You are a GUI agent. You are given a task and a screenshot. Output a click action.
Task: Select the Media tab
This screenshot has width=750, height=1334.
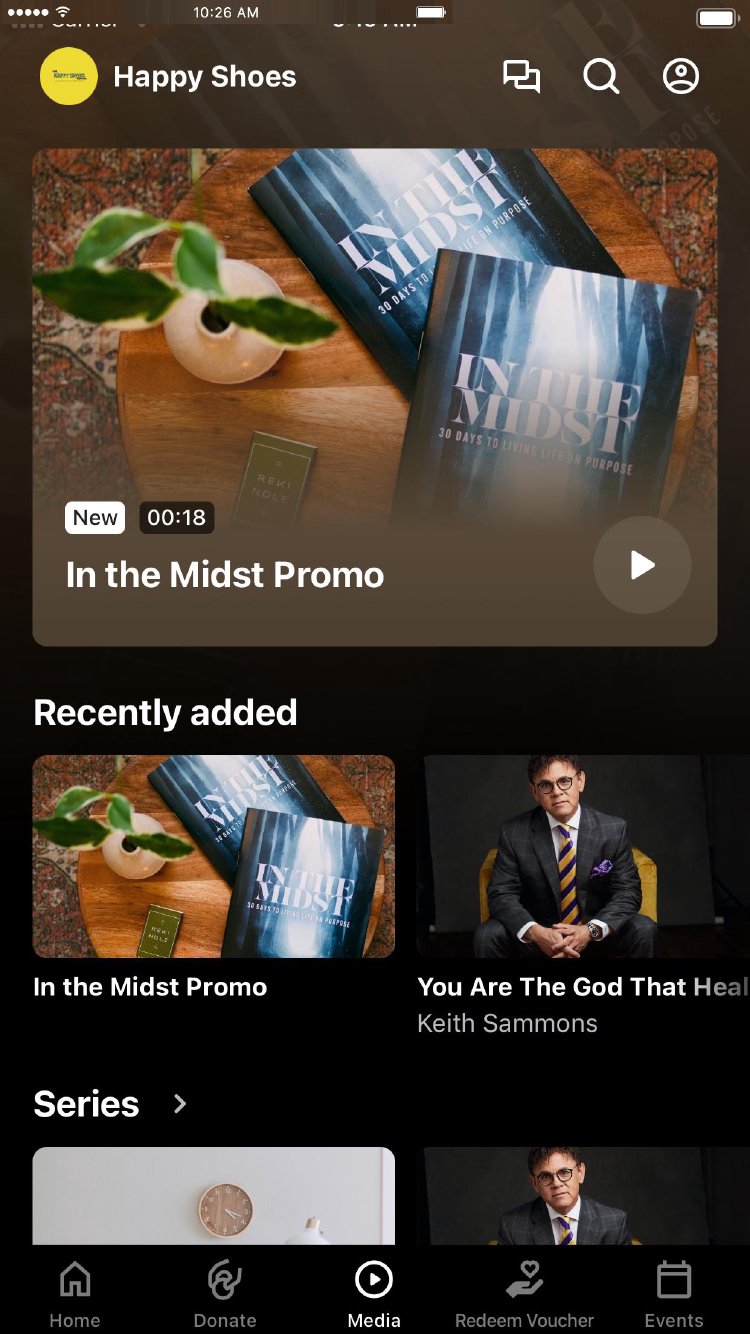pos(374,1294)
